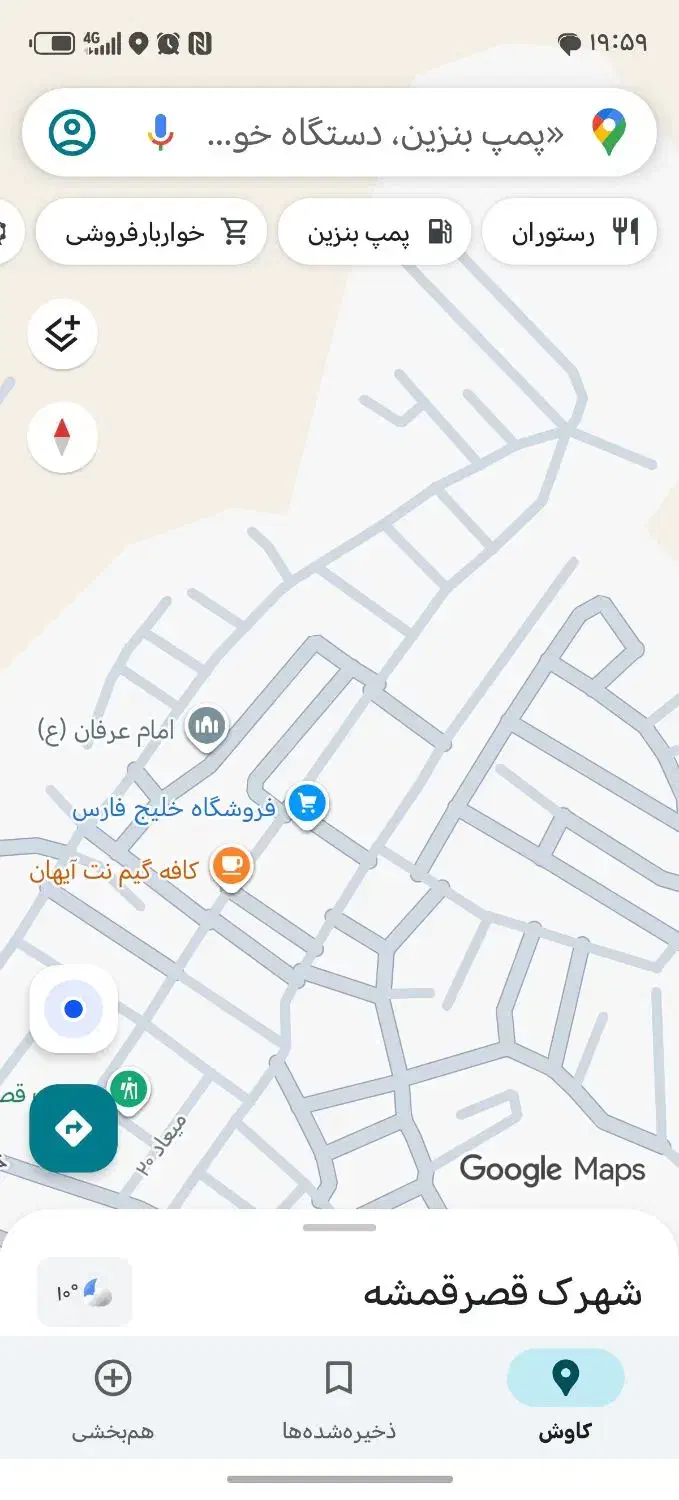Image resolution: width=679 pixels, height=1500 pixels.
Task: Center map on my location
Action: [x=73, y=1009]
